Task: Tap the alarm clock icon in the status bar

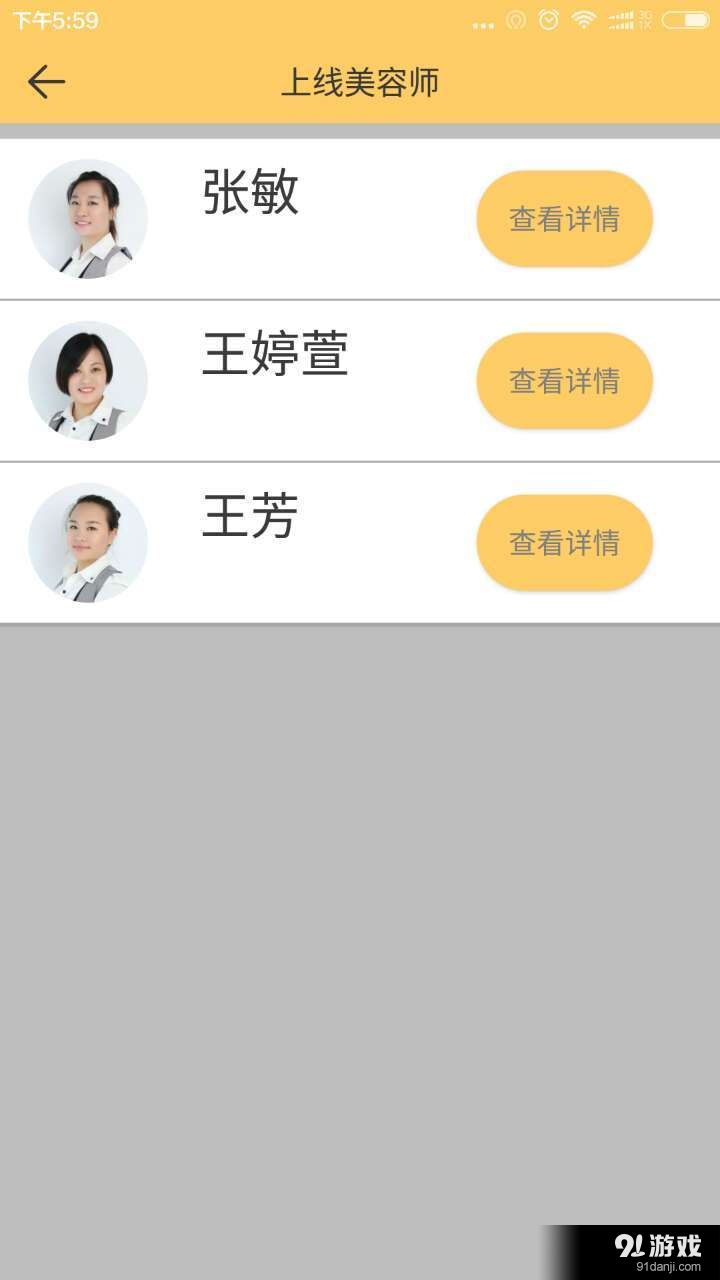Action: [547, 18]
